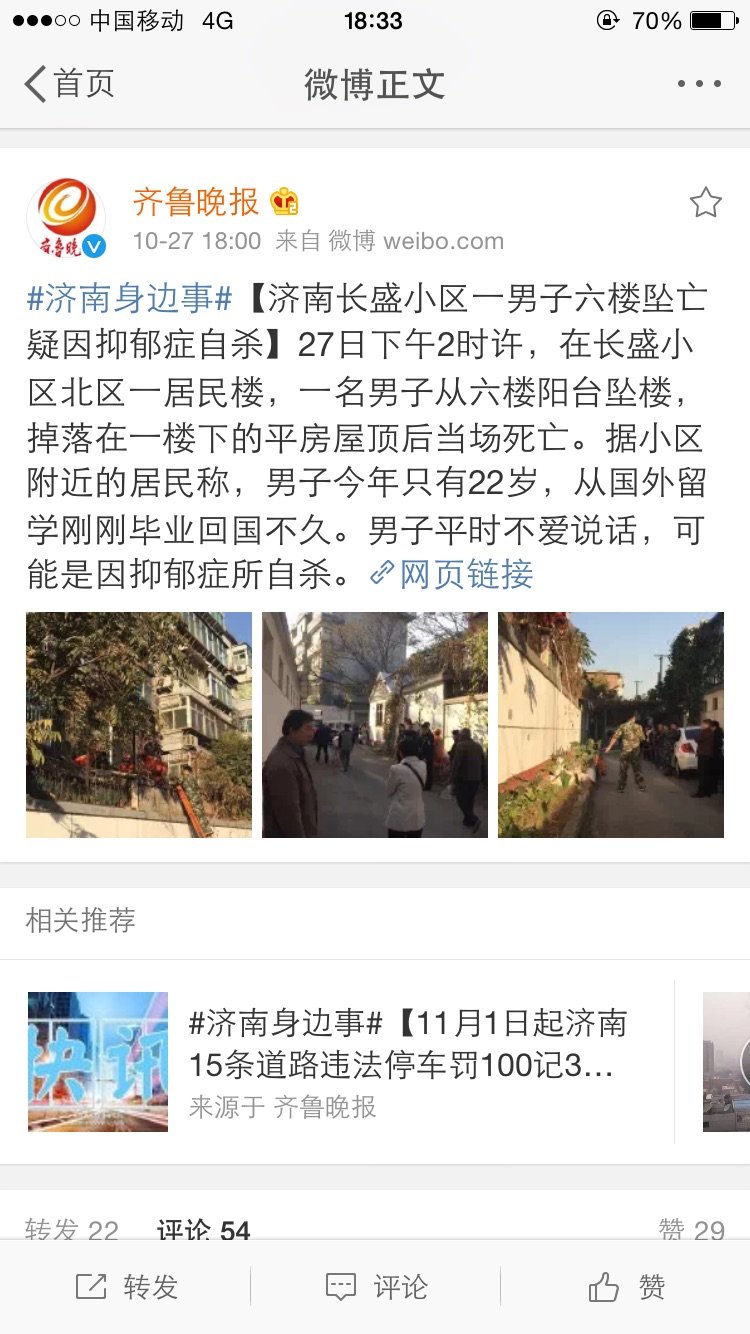Switch to the 转发 22 list
This screenshot has height=1334, width=750.
tap(72, 1230)
